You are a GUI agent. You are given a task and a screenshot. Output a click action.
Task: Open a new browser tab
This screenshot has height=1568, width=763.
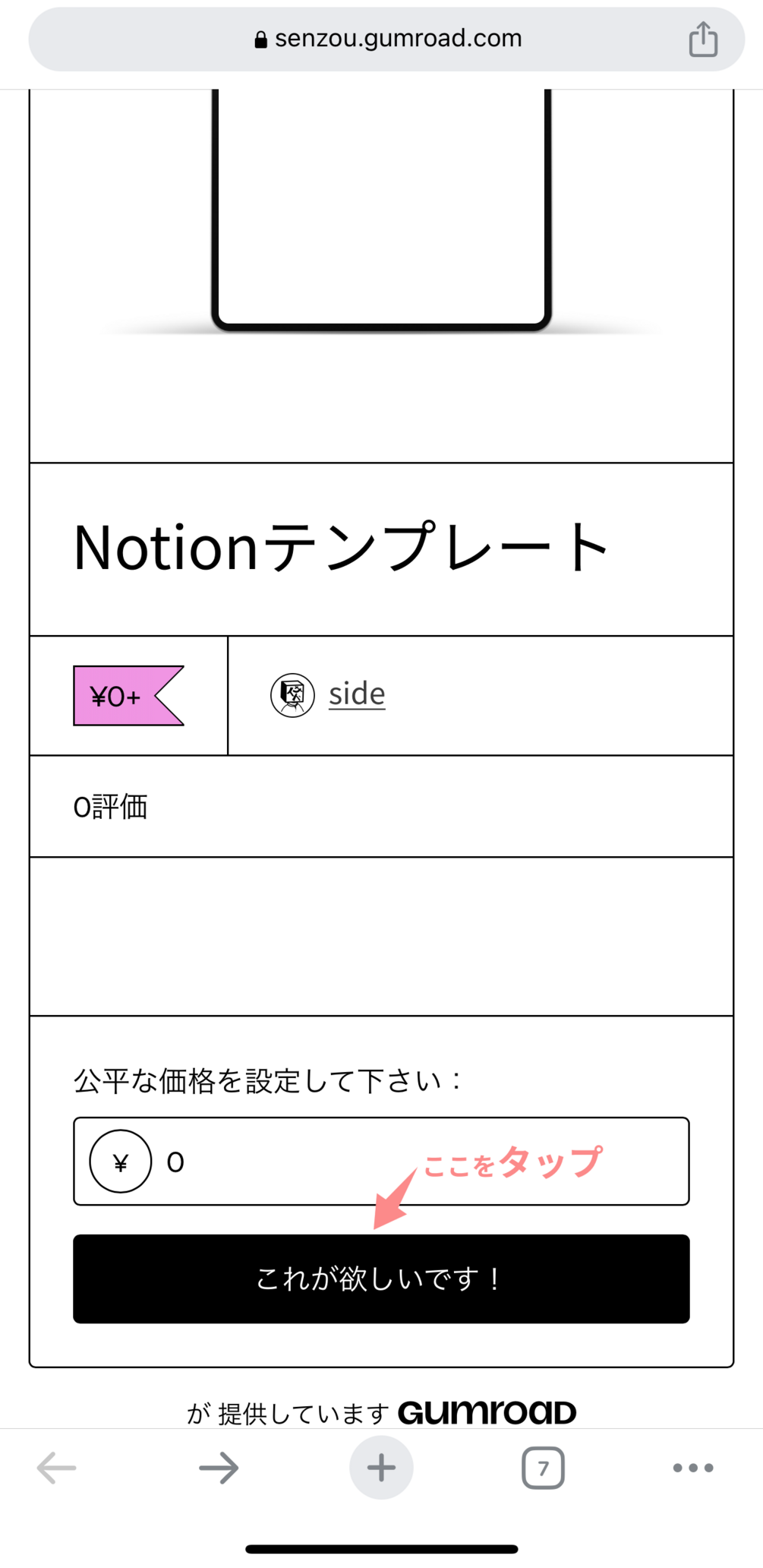(381, 1467)
